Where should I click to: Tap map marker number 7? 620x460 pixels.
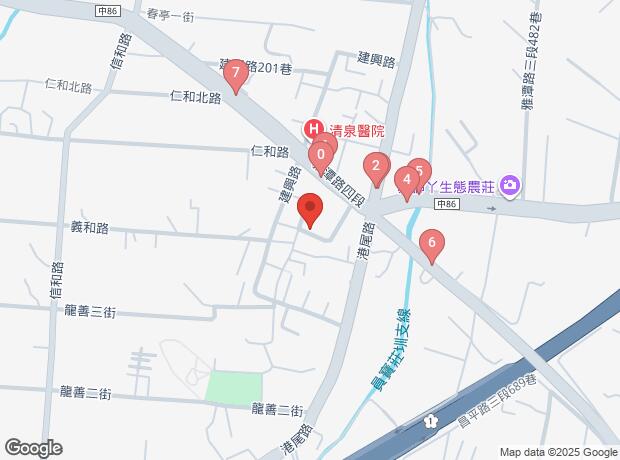click(235, 73)
